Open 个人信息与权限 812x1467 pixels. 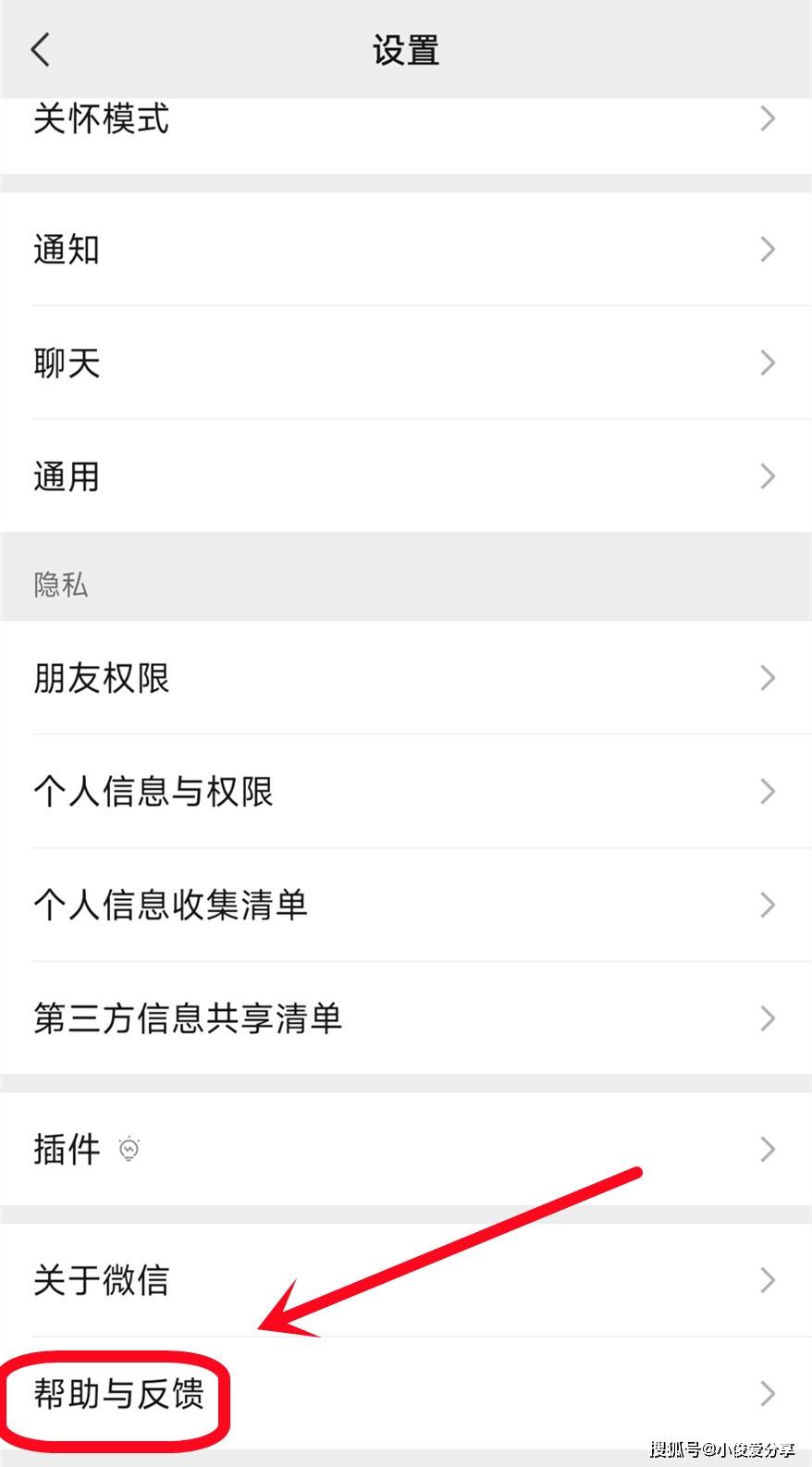[405, 792]
